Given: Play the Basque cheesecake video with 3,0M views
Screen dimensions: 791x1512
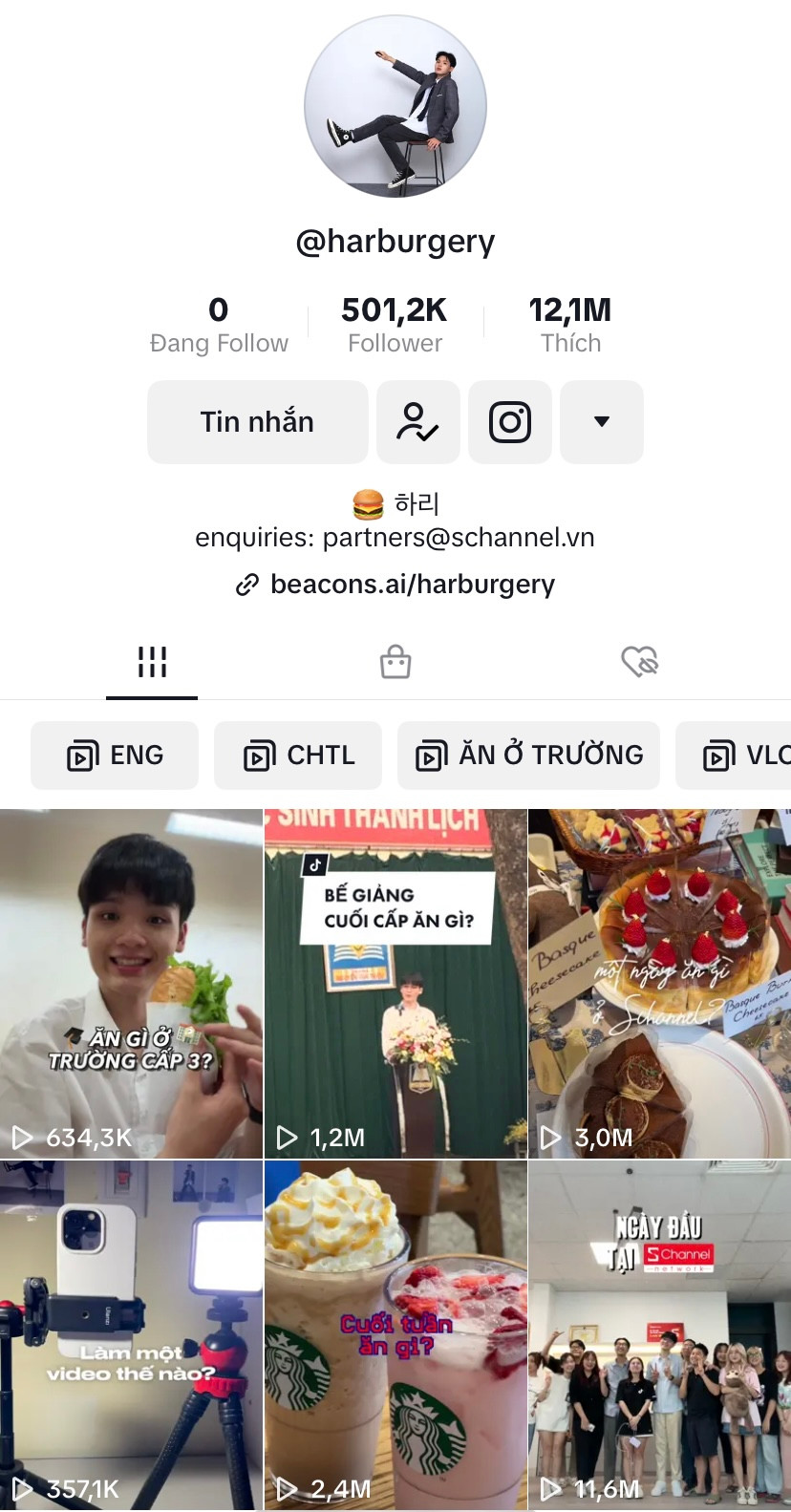Looking at the screenshot, I should click(x=659, y=984).
